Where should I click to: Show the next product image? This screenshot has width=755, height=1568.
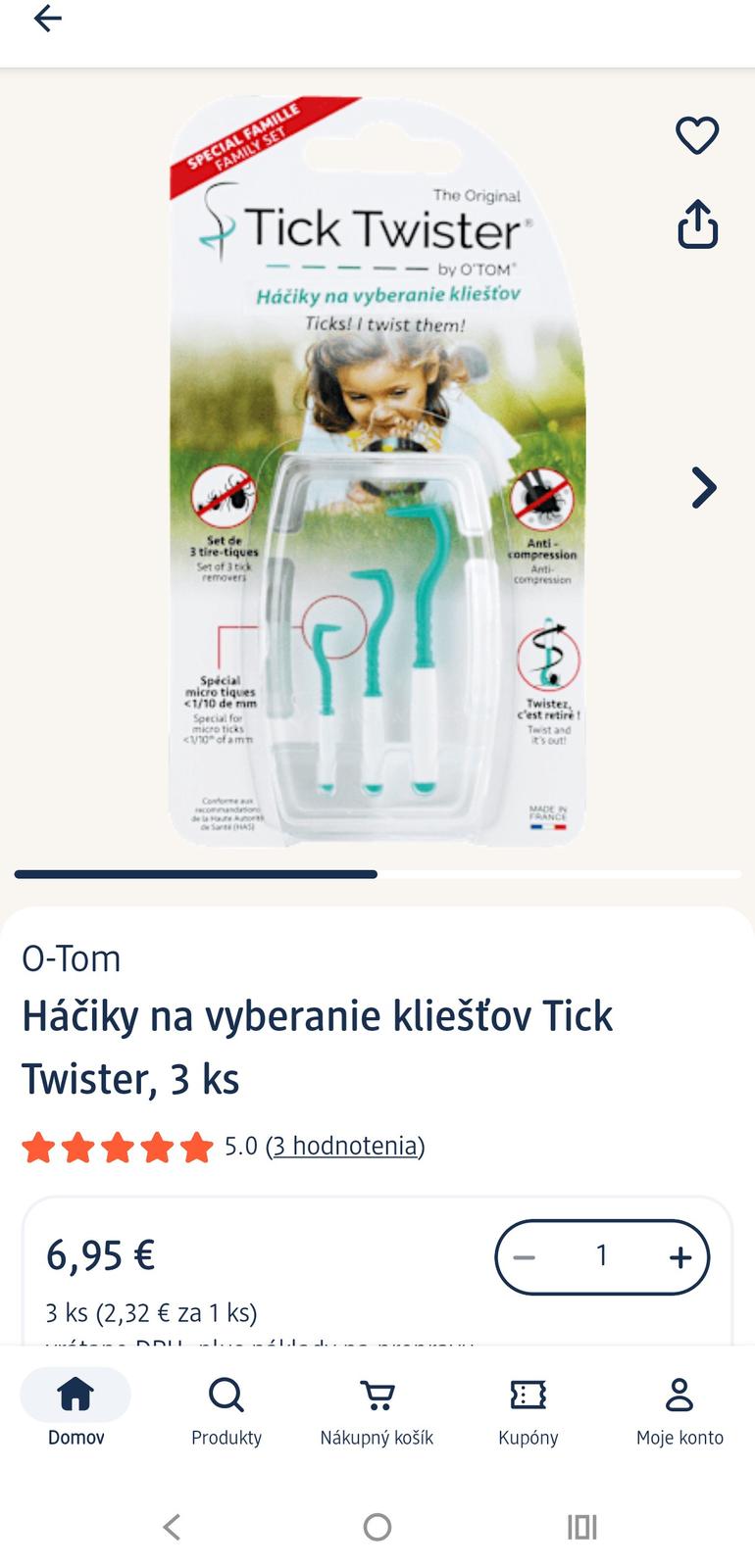[x=703, y=487]
